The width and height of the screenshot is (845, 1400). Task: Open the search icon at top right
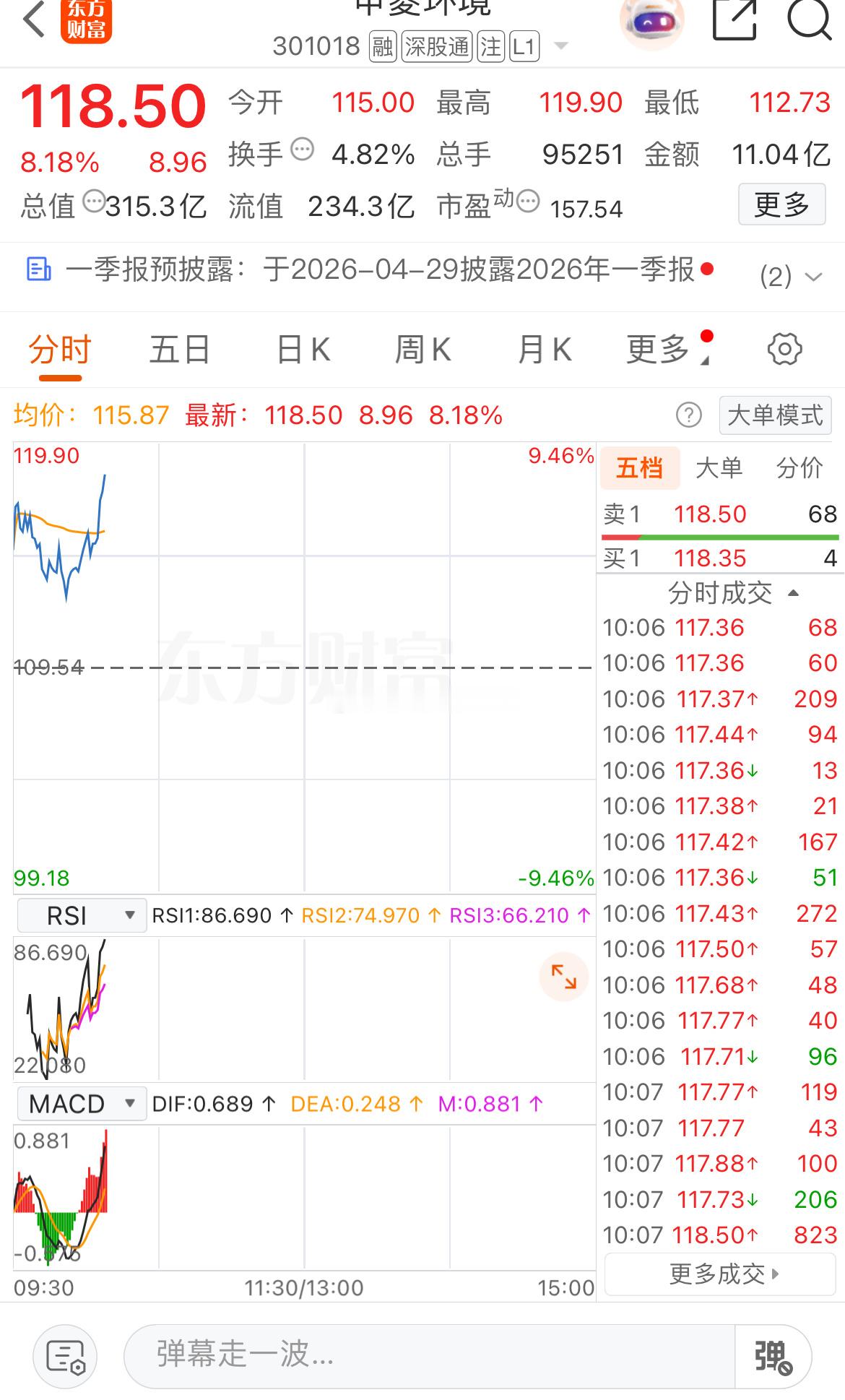(811, 22)
